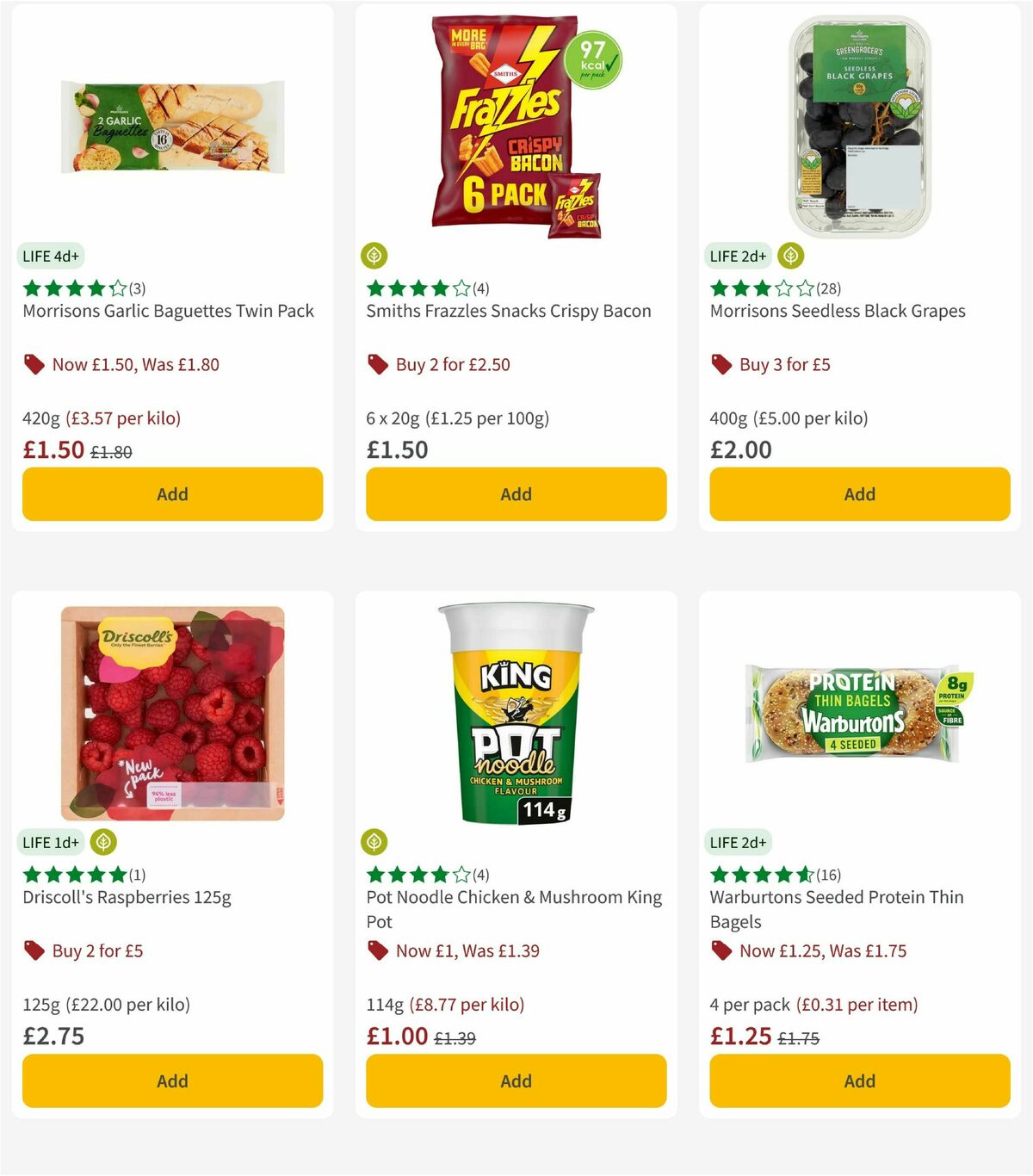
Task: Select the green leaf icon above Smiths Frazzles rating
Action: (x=374, y=255)
